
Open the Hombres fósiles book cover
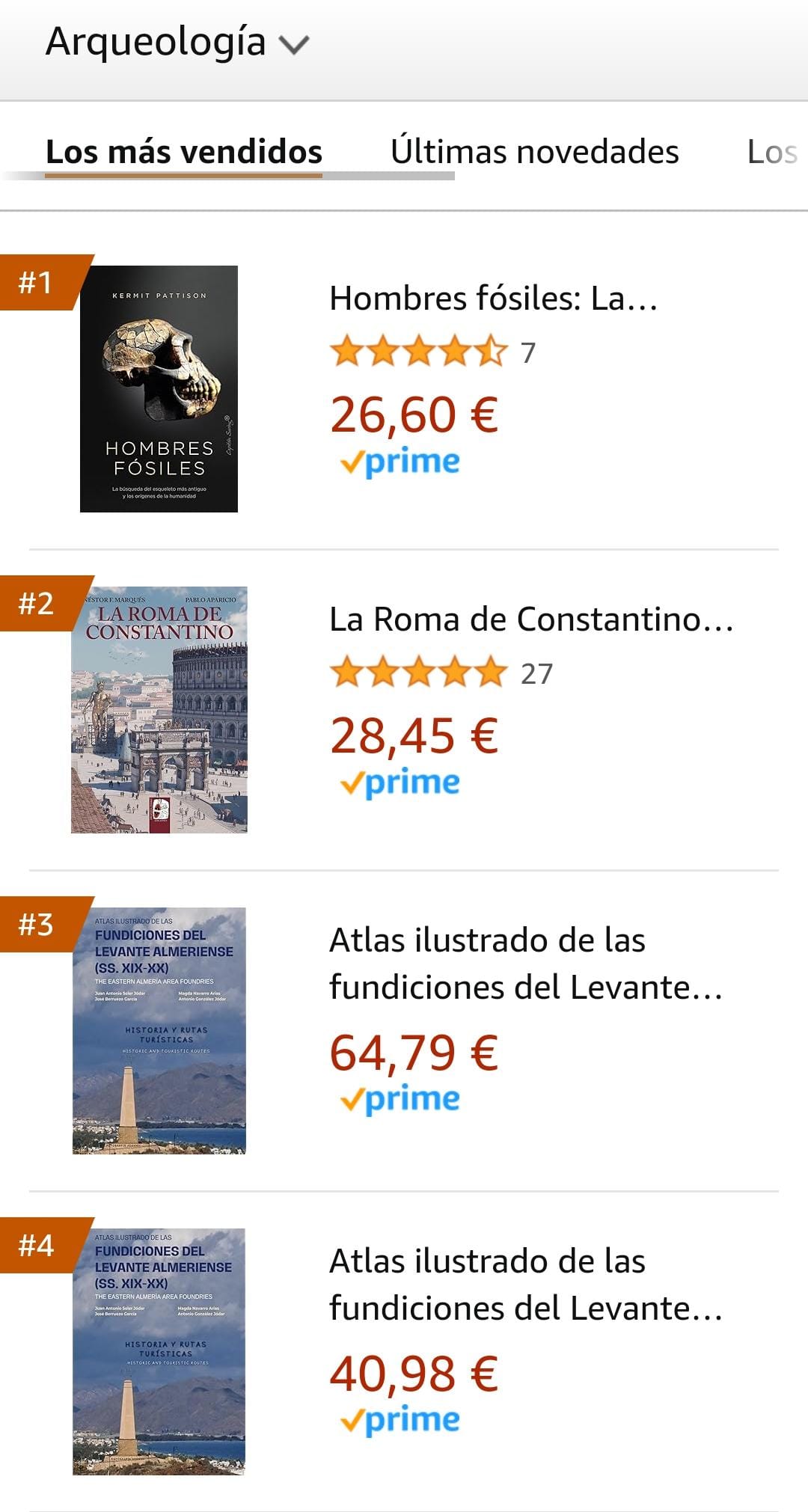tap(159, 389)
